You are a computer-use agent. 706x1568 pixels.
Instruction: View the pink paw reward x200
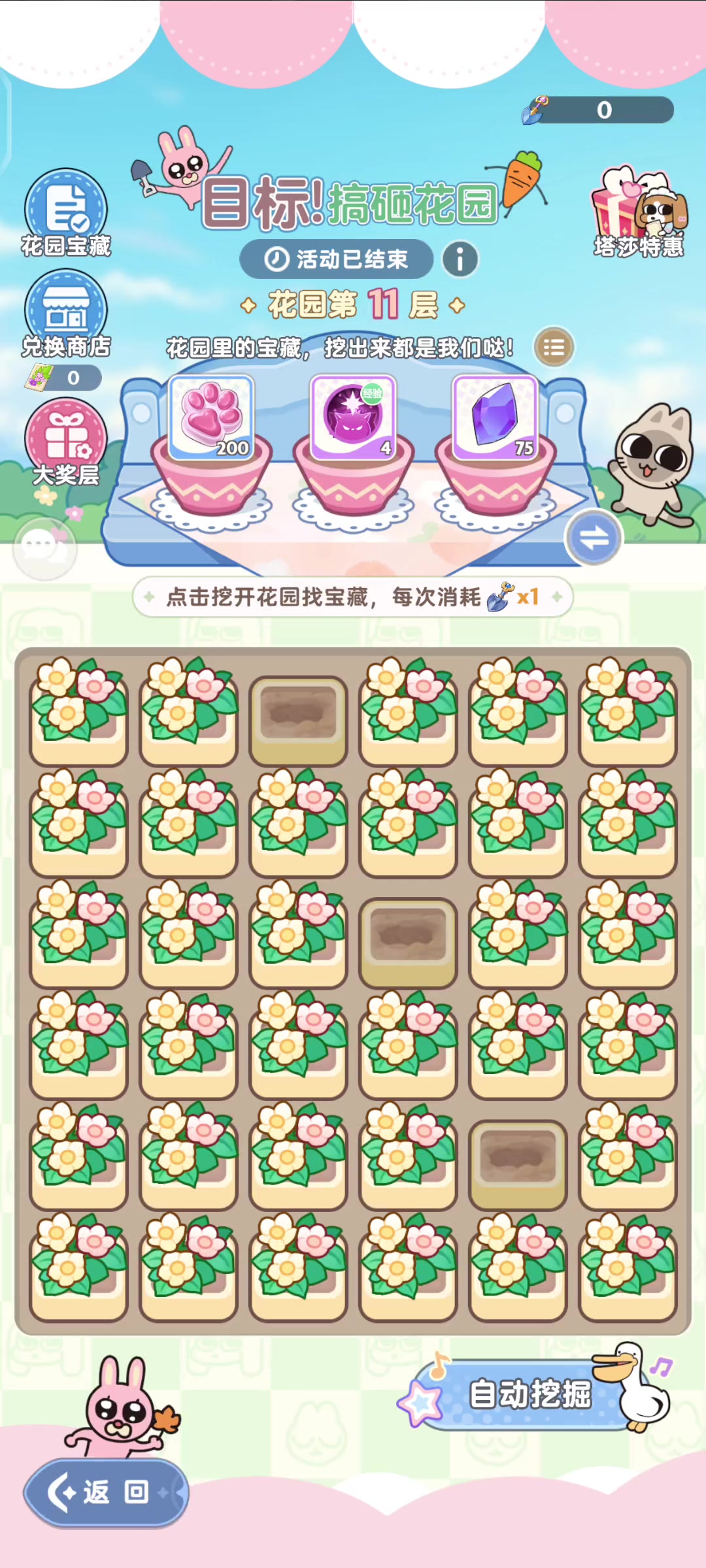pos(212,418)
